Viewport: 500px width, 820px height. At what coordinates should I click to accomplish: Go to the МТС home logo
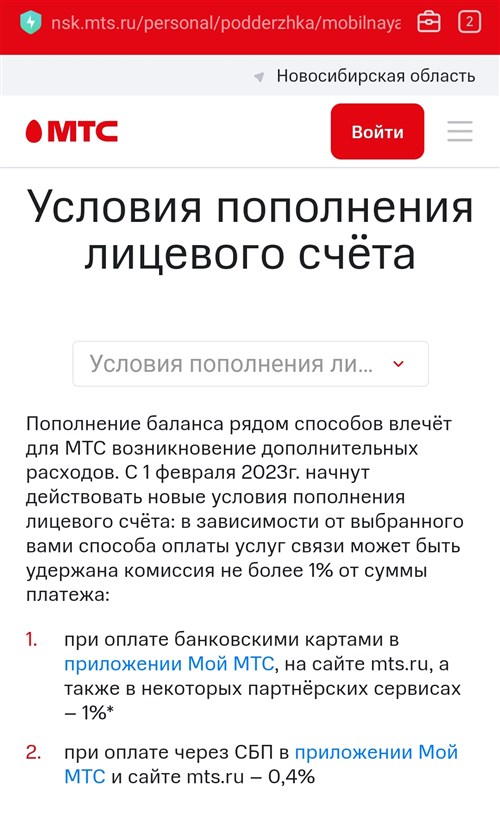[72, 131]
